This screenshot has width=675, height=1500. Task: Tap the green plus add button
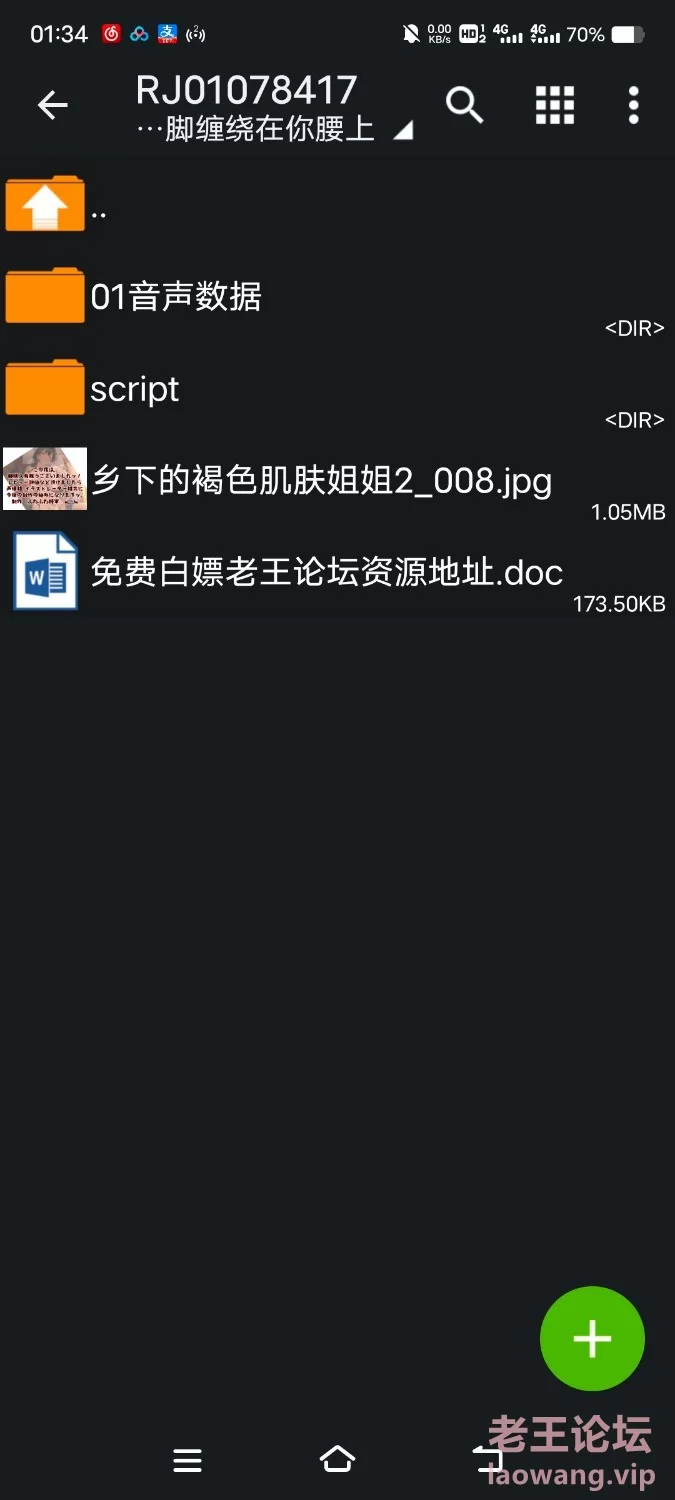click(x=592, y=1339)
